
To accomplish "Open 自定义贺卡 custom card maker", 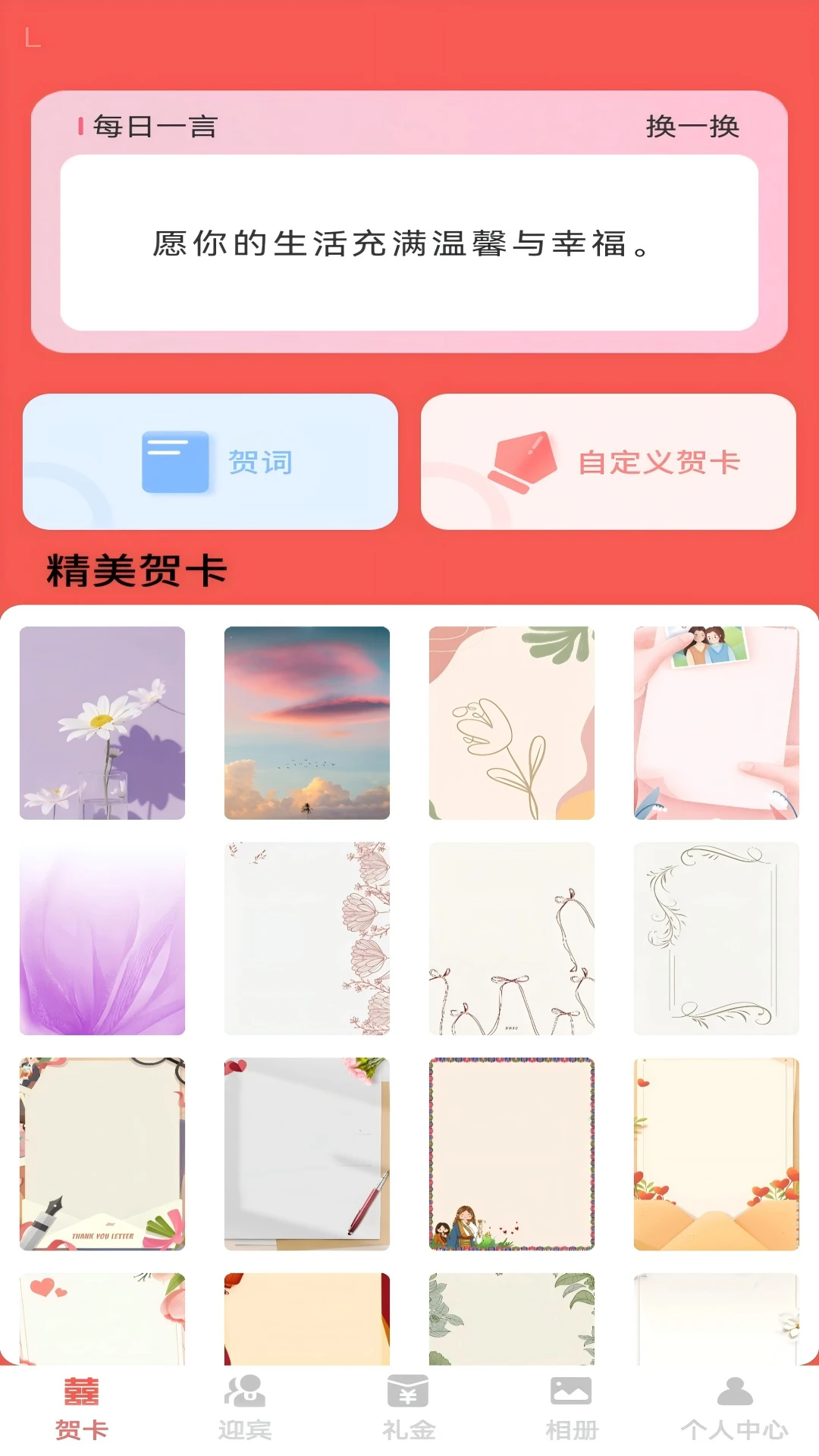I will 608,461.
